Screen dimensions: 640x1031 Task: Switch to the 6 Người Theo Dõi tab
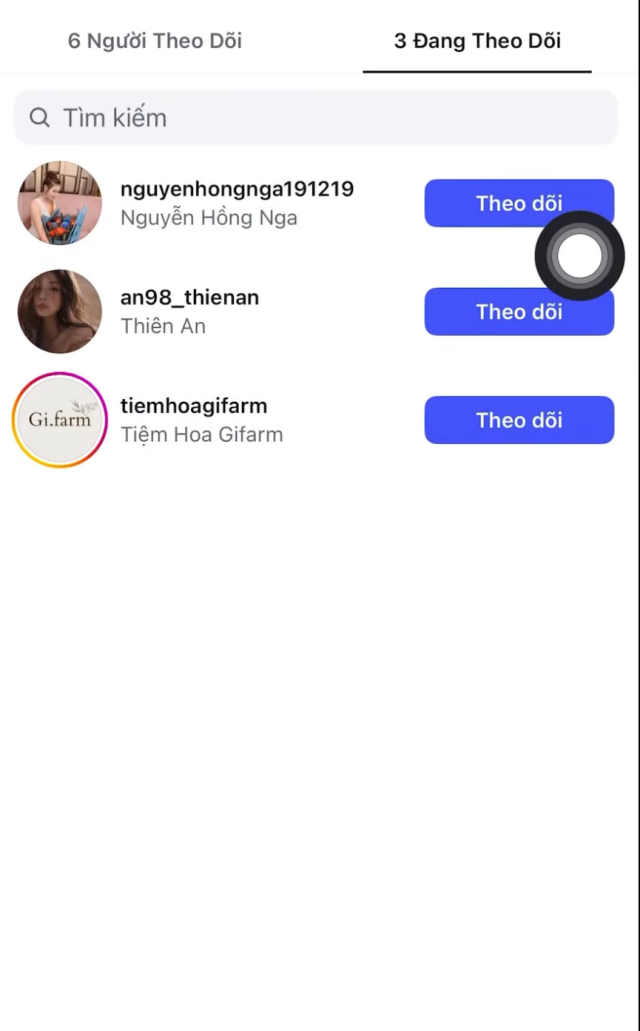(155, 41)
